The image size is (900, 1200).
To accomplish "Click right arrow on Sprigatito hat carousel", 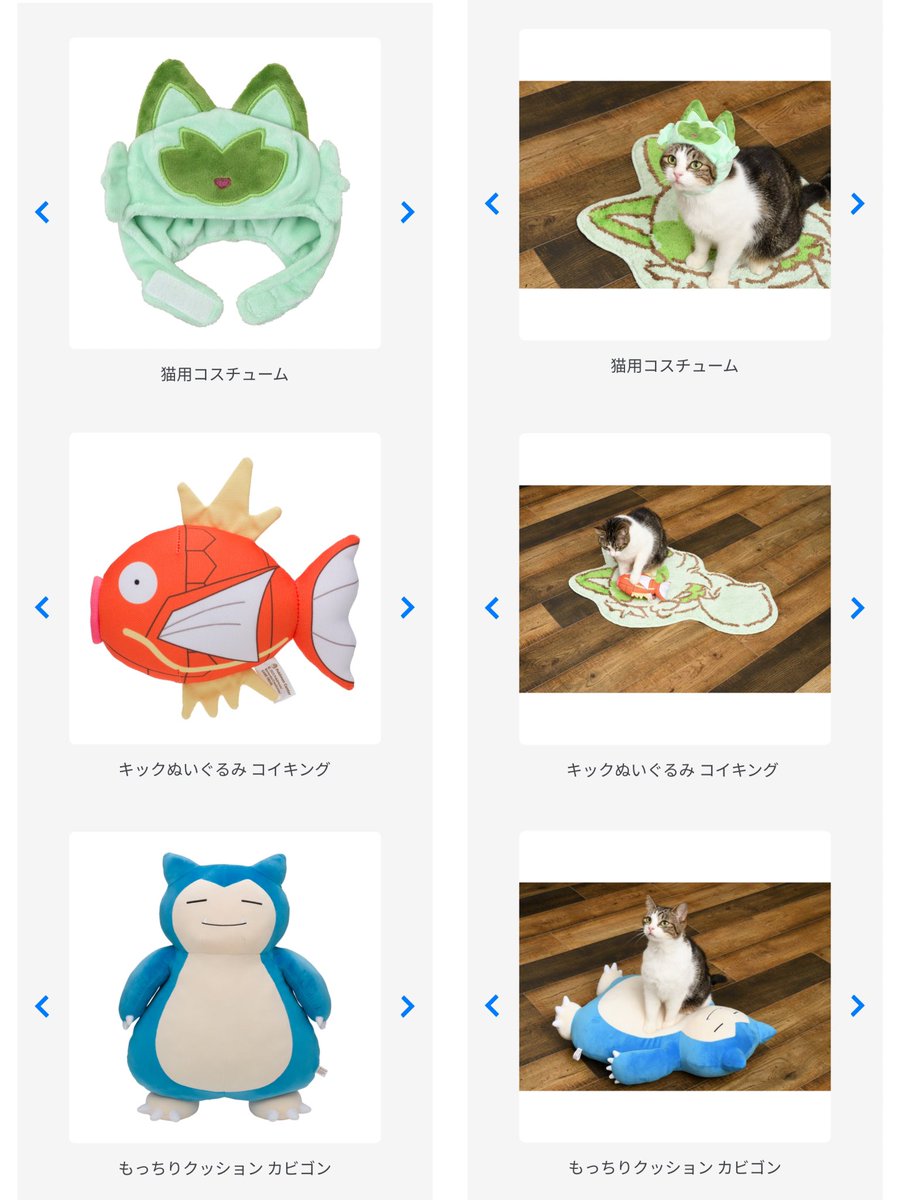I will point(406,211).
